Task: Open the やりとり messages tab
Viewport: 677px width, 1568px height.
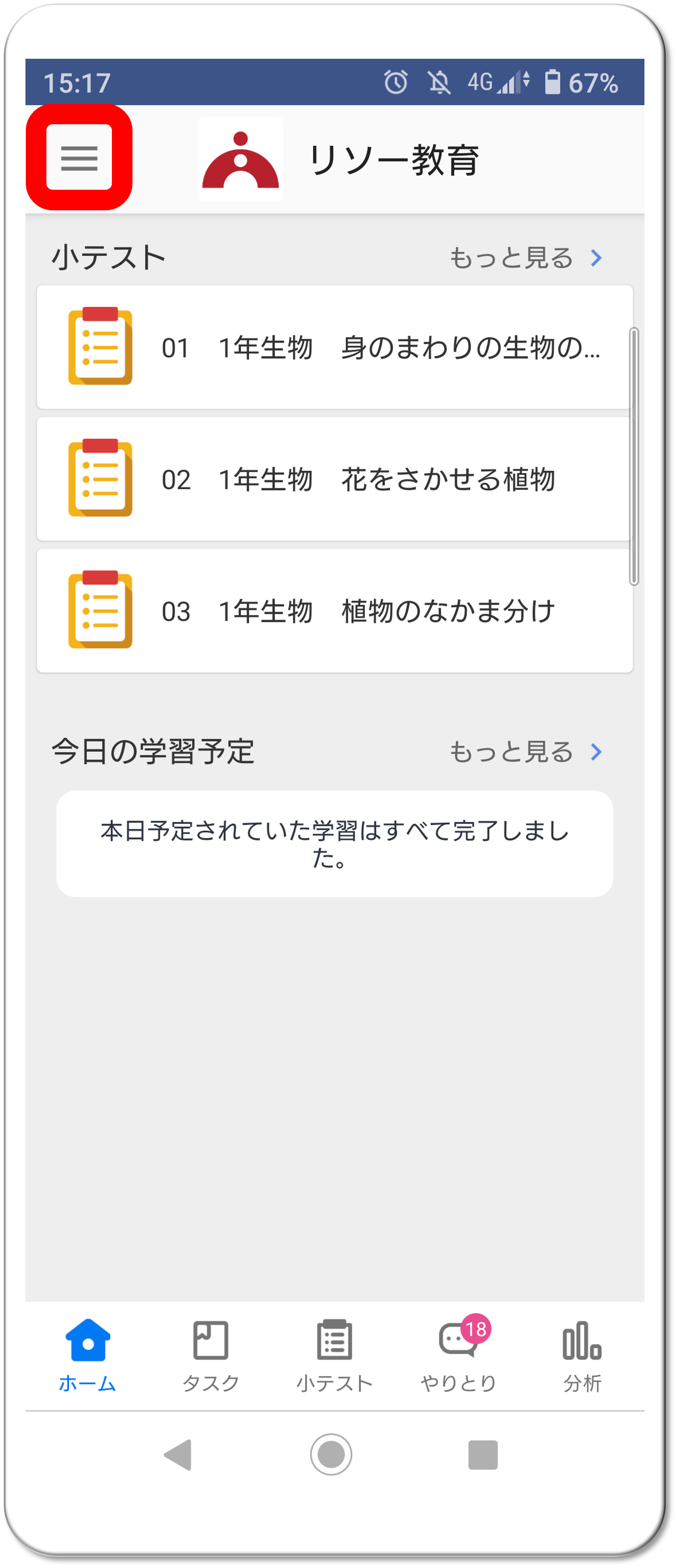Action: (x=458, y=1355)
